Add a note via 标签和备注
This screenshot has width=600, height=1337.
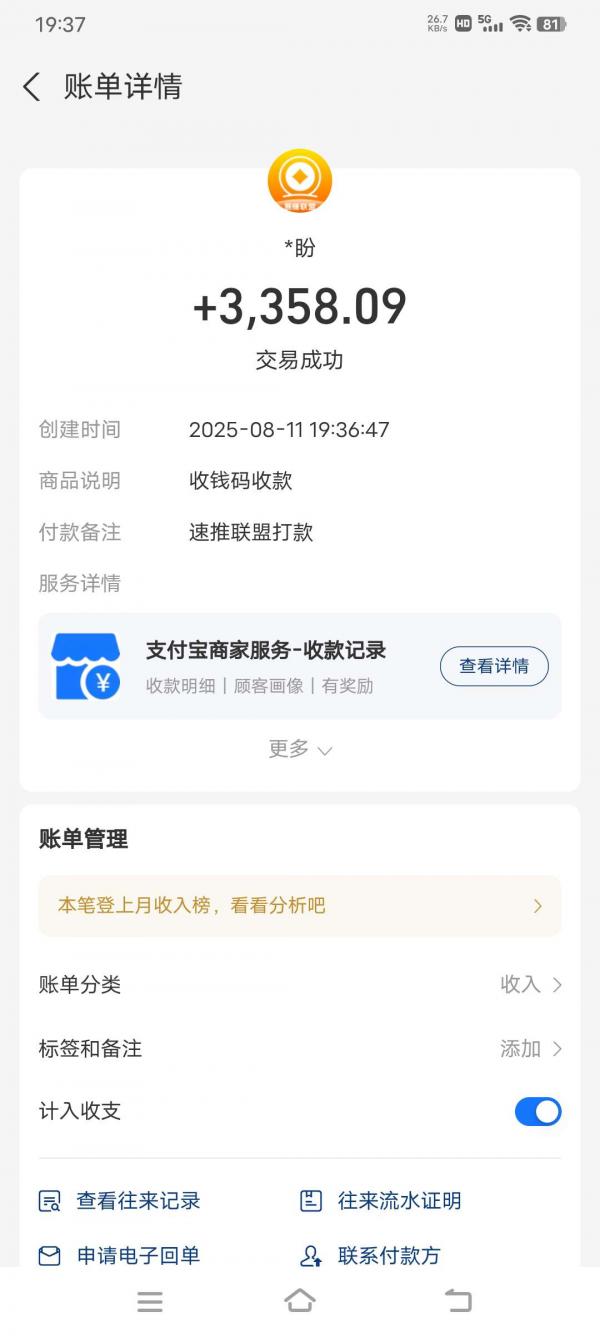coord(300,1049)
